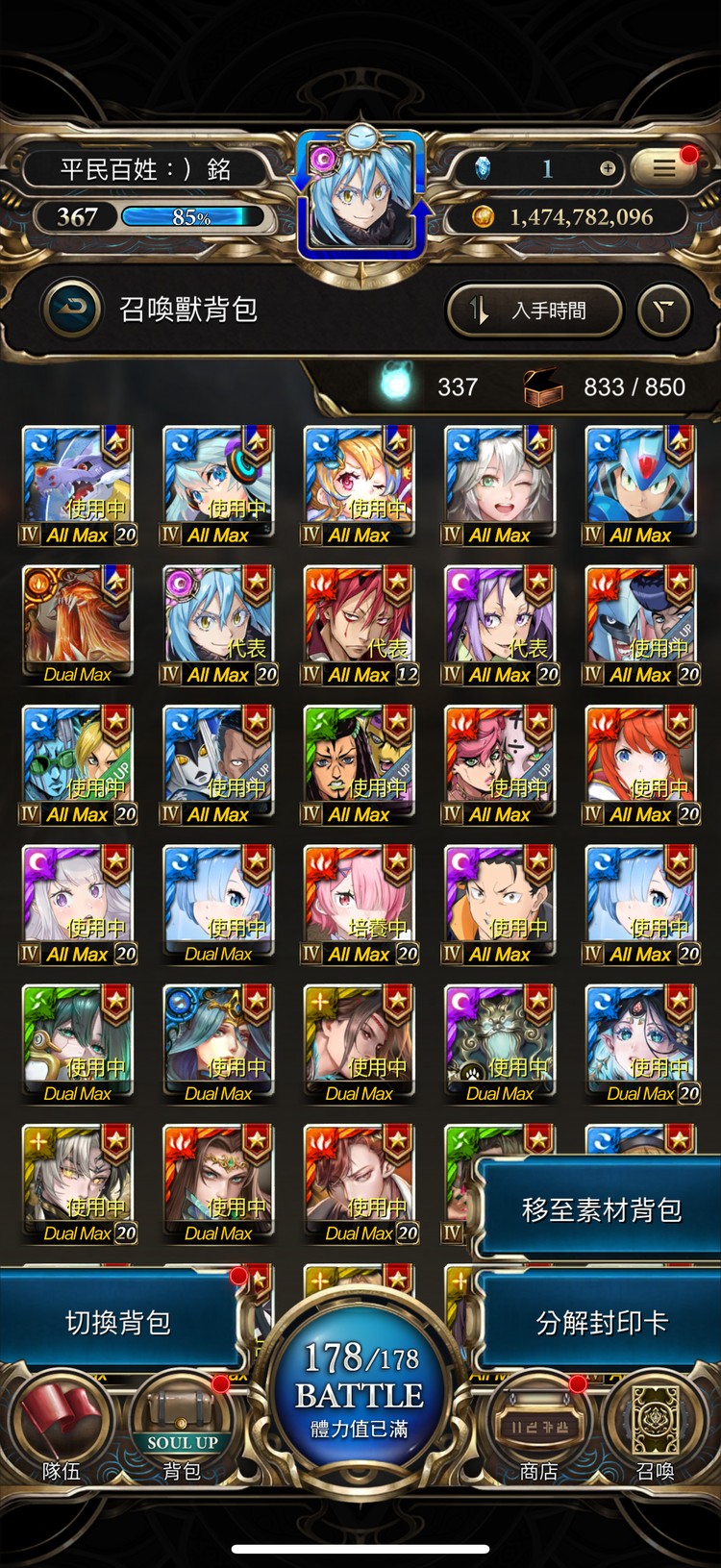721x1568 pixels.
Task: Select 移至素材背包 button
Action: click(600, 1208)
